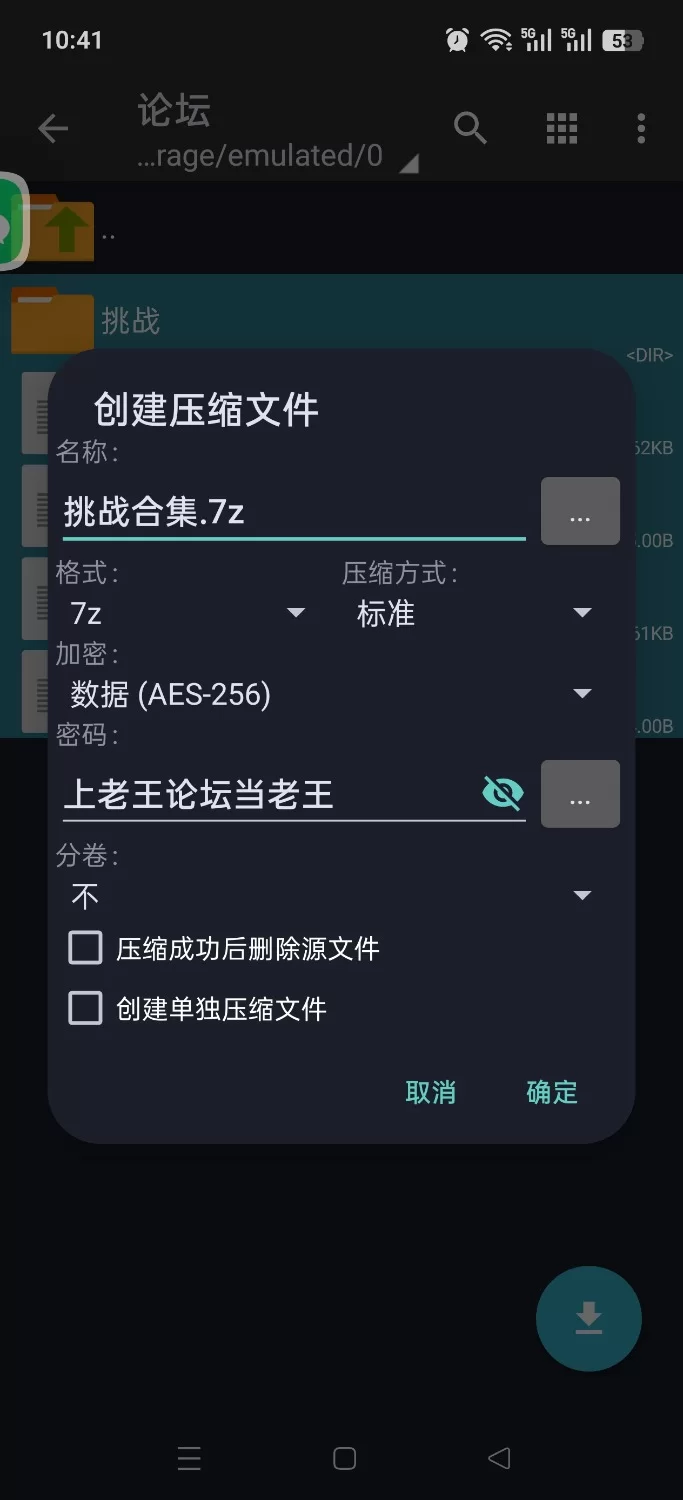Tap the ellipsis button beside the password field
Screen dimensions: 683x1500
coord(580,795)
